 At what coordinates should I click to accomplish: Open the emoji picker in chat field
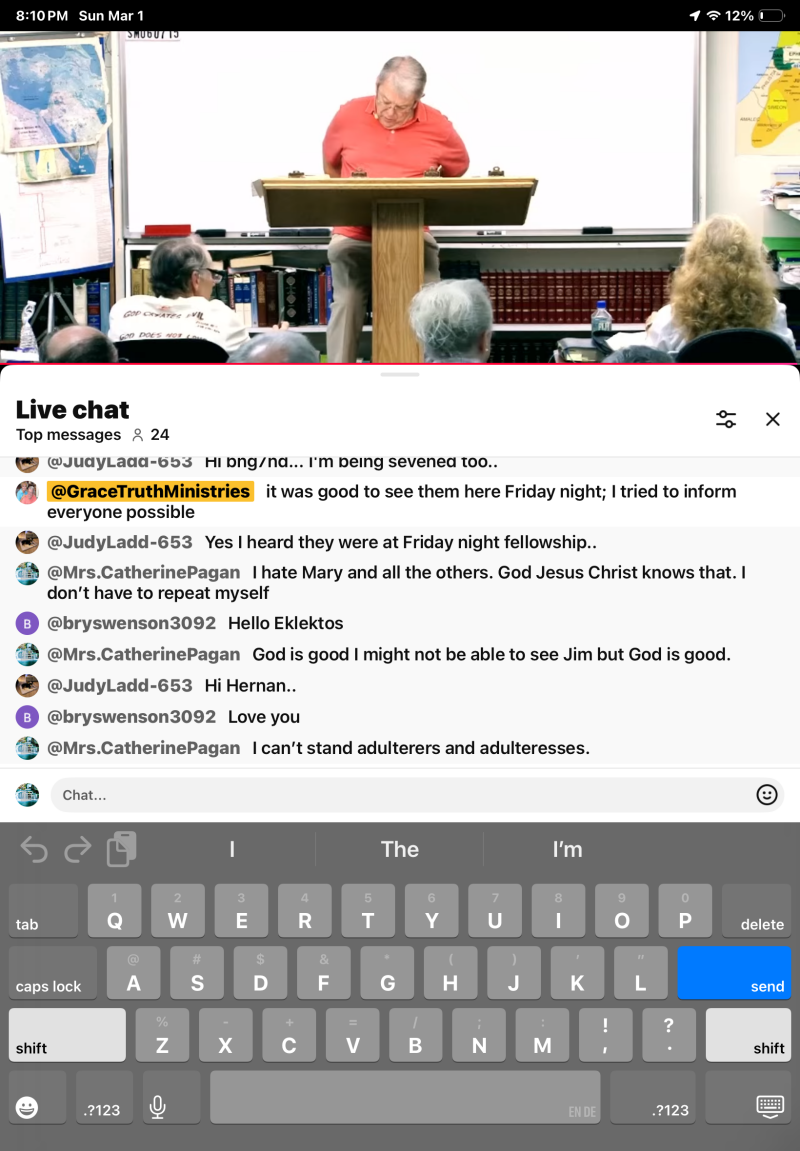click(767, 795)
